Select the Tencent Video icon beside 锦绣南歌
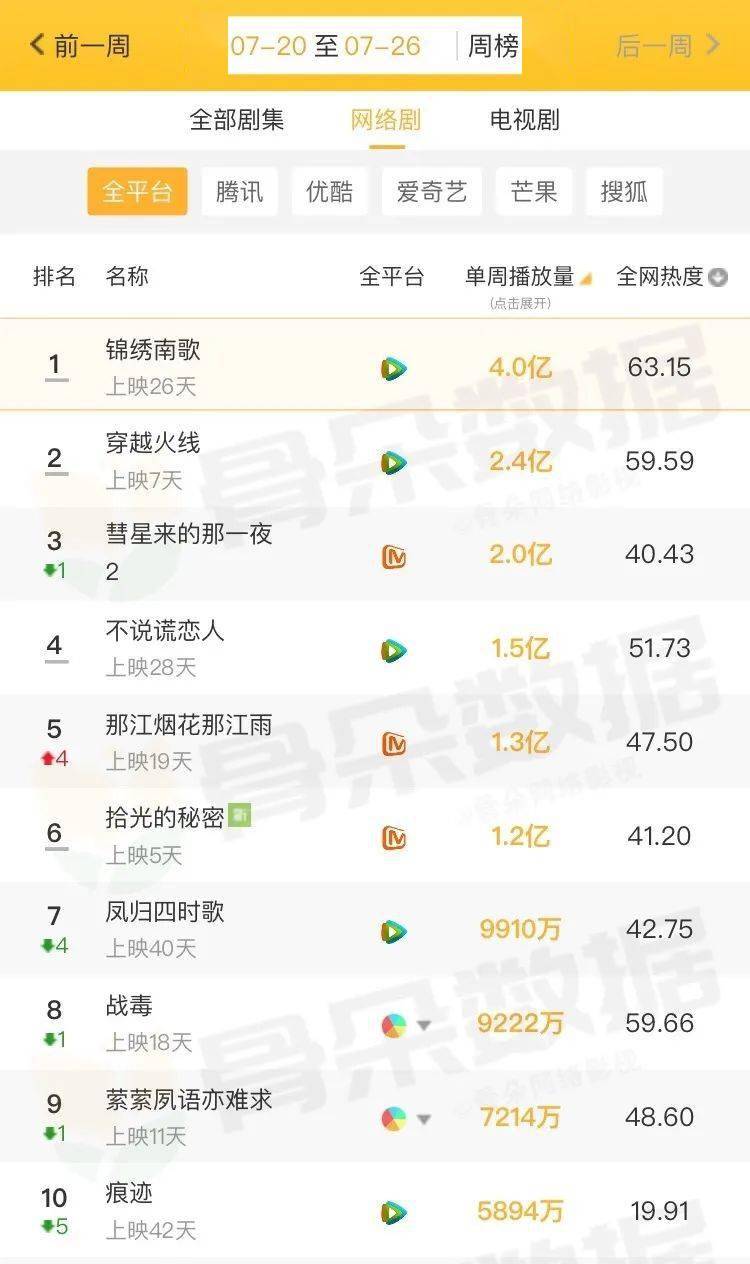Image resolution: width=750 pixels, height=1264 pixels. (394, 367)
